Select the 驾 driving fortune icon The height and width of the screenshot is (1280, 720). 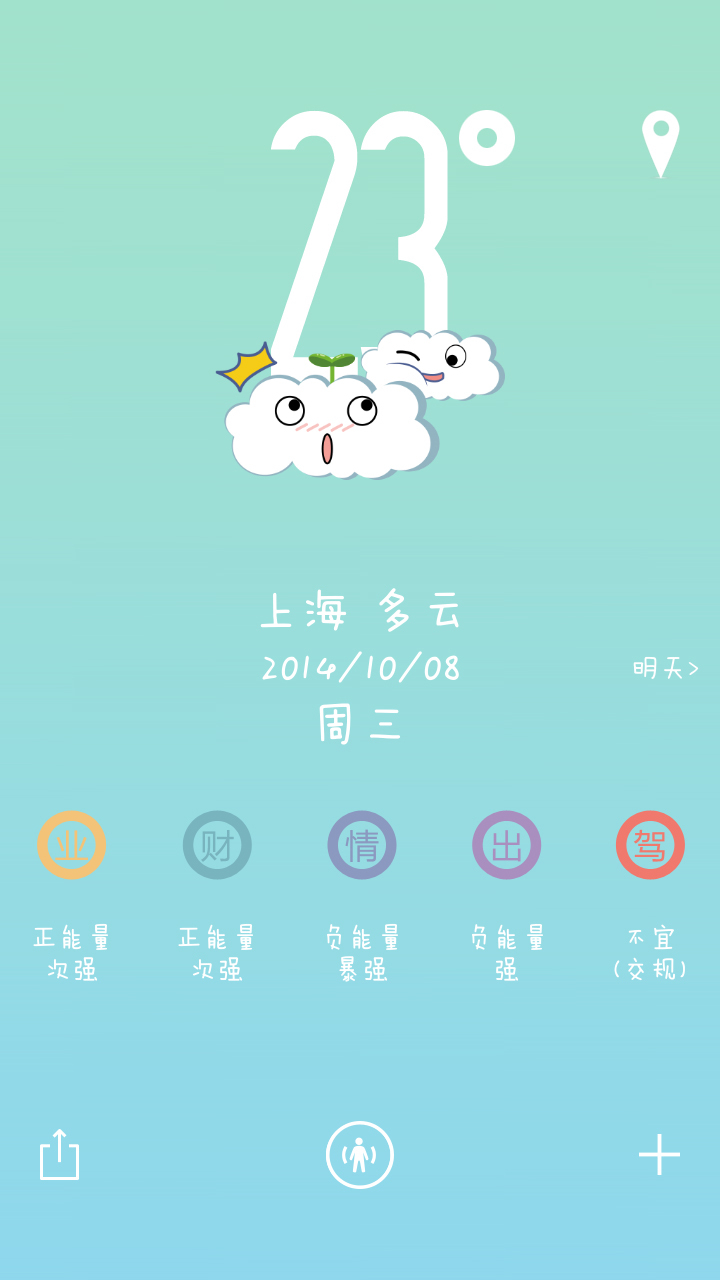tap(652, 845)
